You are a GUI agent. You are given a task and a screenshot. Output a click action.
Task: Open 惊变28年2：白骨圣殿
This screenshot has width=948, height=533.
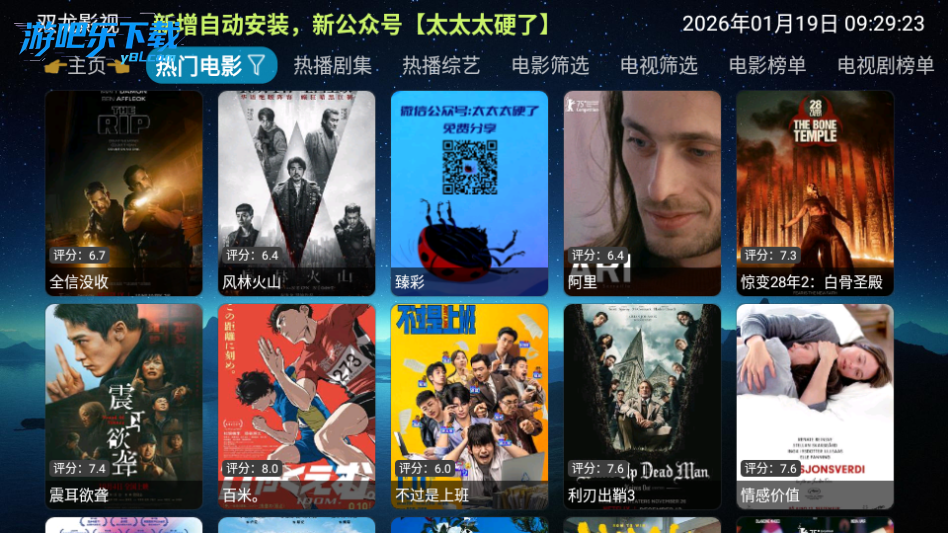click(x=815, y=192)
